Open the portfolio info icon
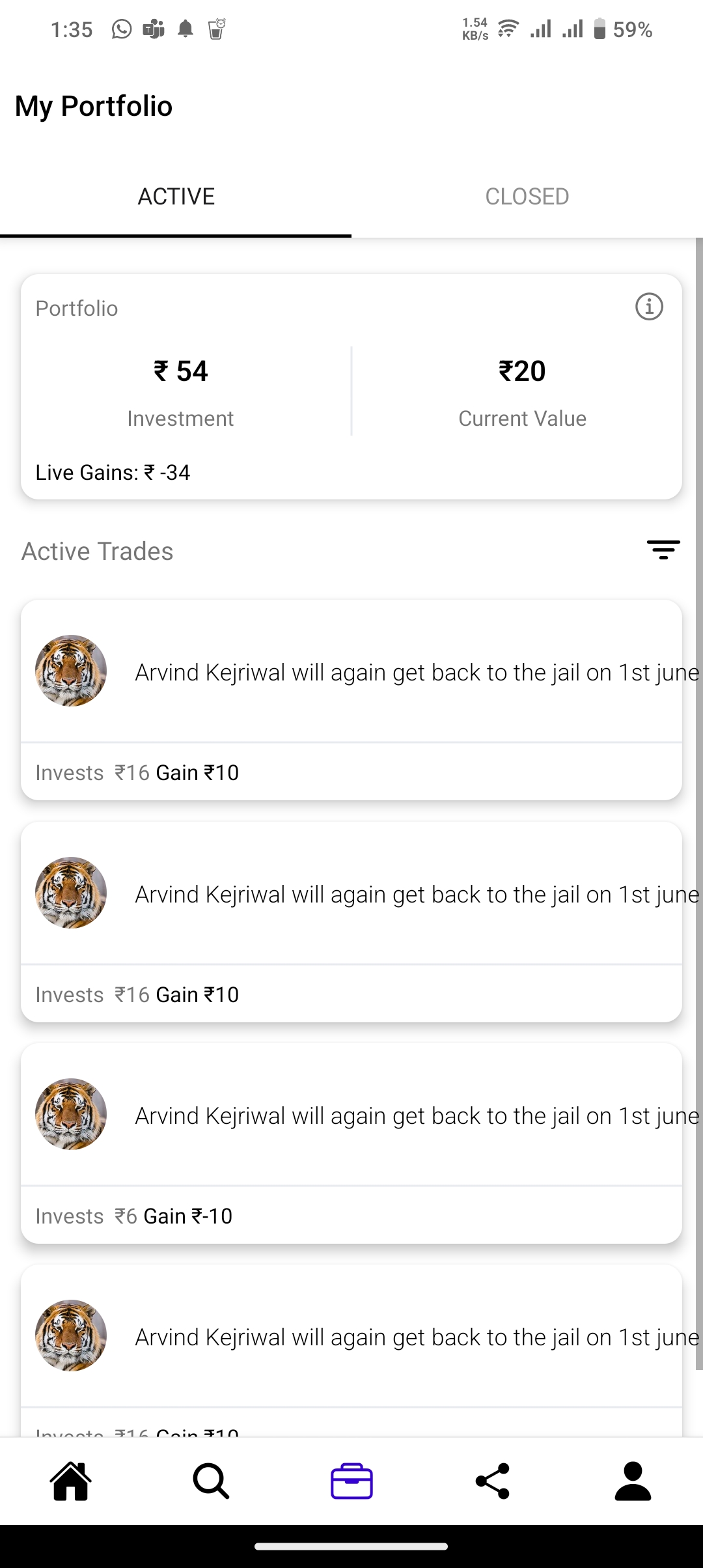Image resolution: width=703 pixels, height=1568 pixels. [x=649, y=307]
